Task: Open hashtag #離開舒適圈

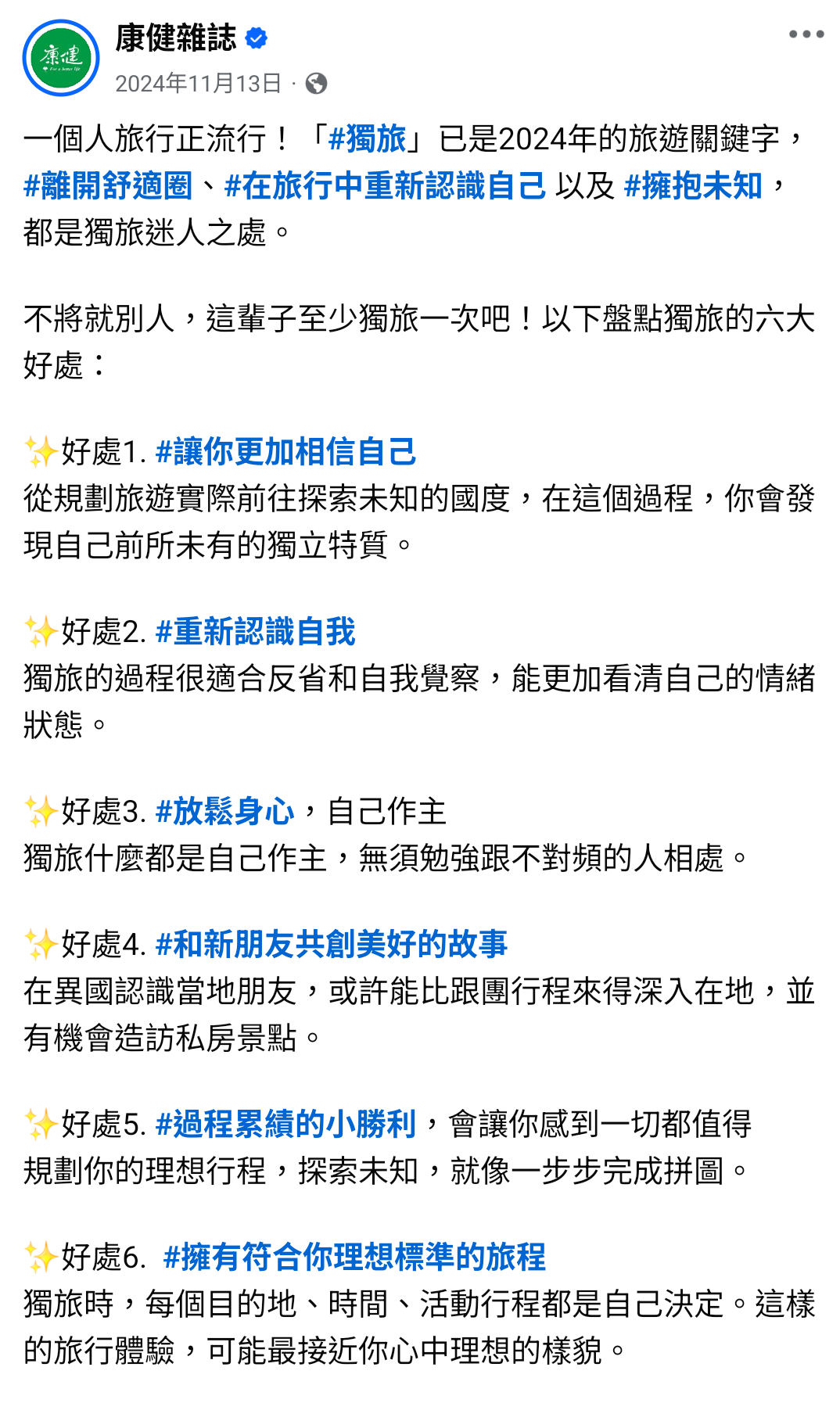Action: pyautogui.click(x=108, y=186)
